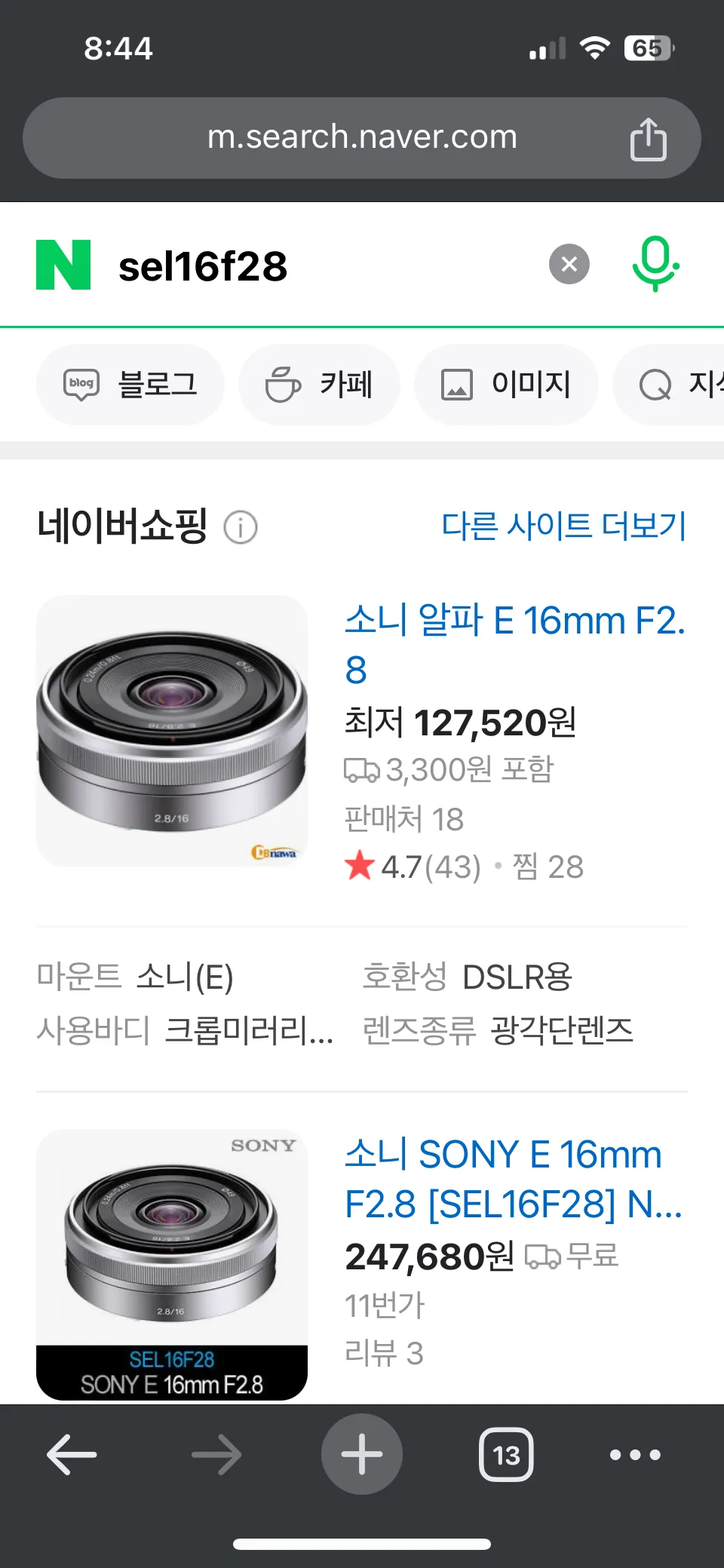This screenshot has height=1568, width=724.
Task: Tap the info icon next to 네이버쇼핑
Action: tap(241, 527)
